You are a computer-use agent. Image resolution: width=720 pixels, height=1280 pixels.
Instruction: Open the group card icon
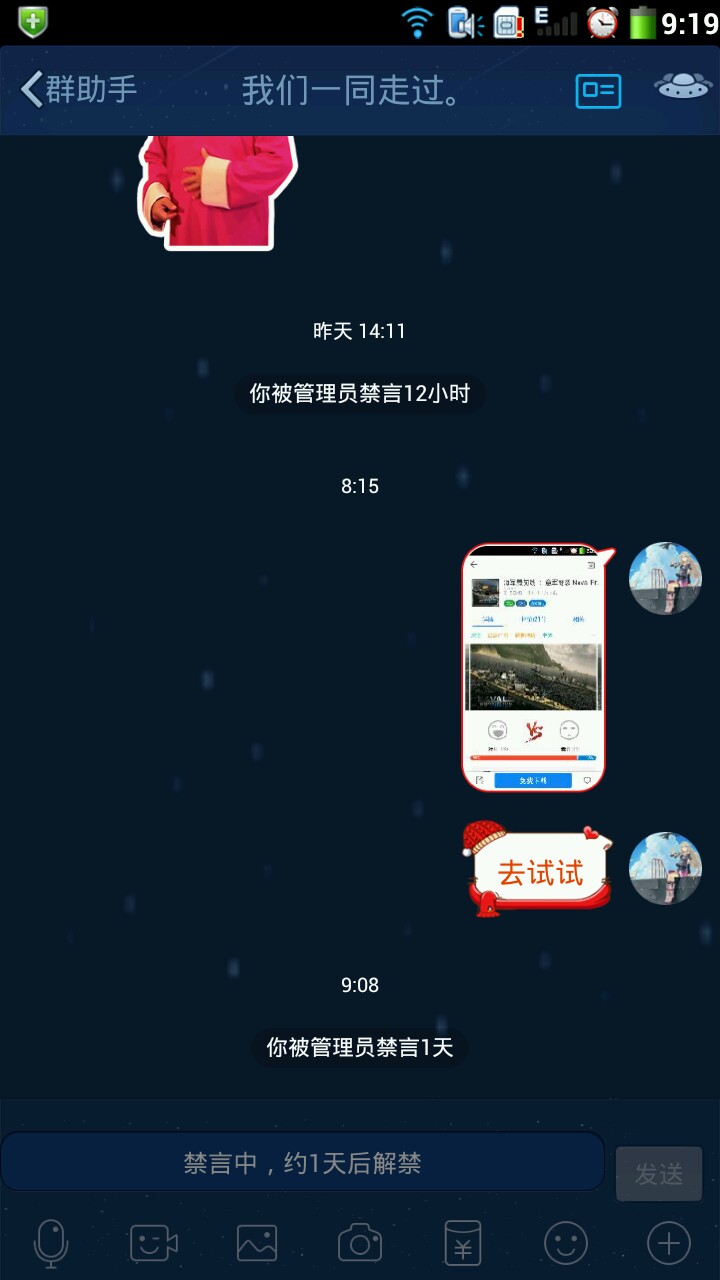[x=598, y=91]
